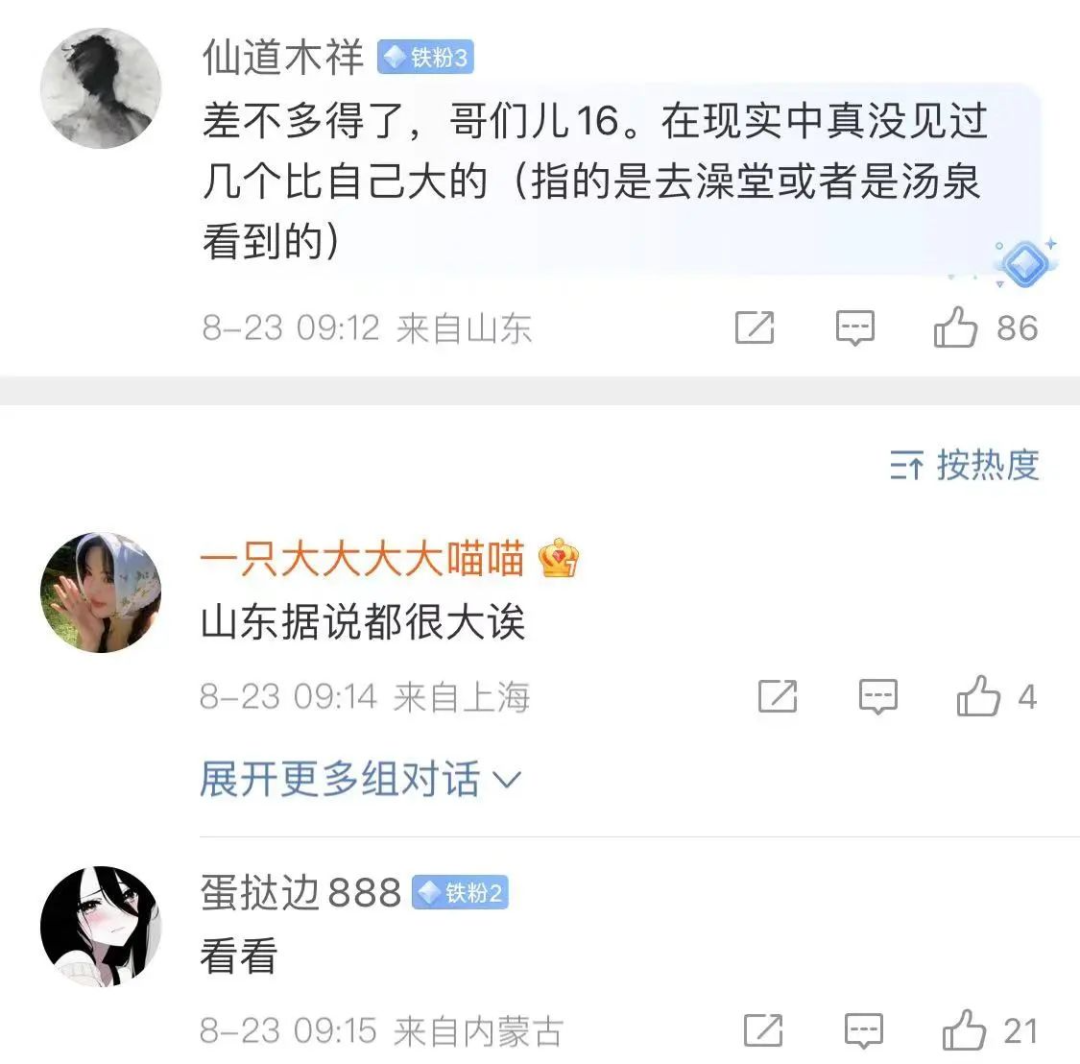Viewport: 1080px width, 1064px height.
Task: View 一只大大大大喵喵's avatar profile
Action: [100, 592]
